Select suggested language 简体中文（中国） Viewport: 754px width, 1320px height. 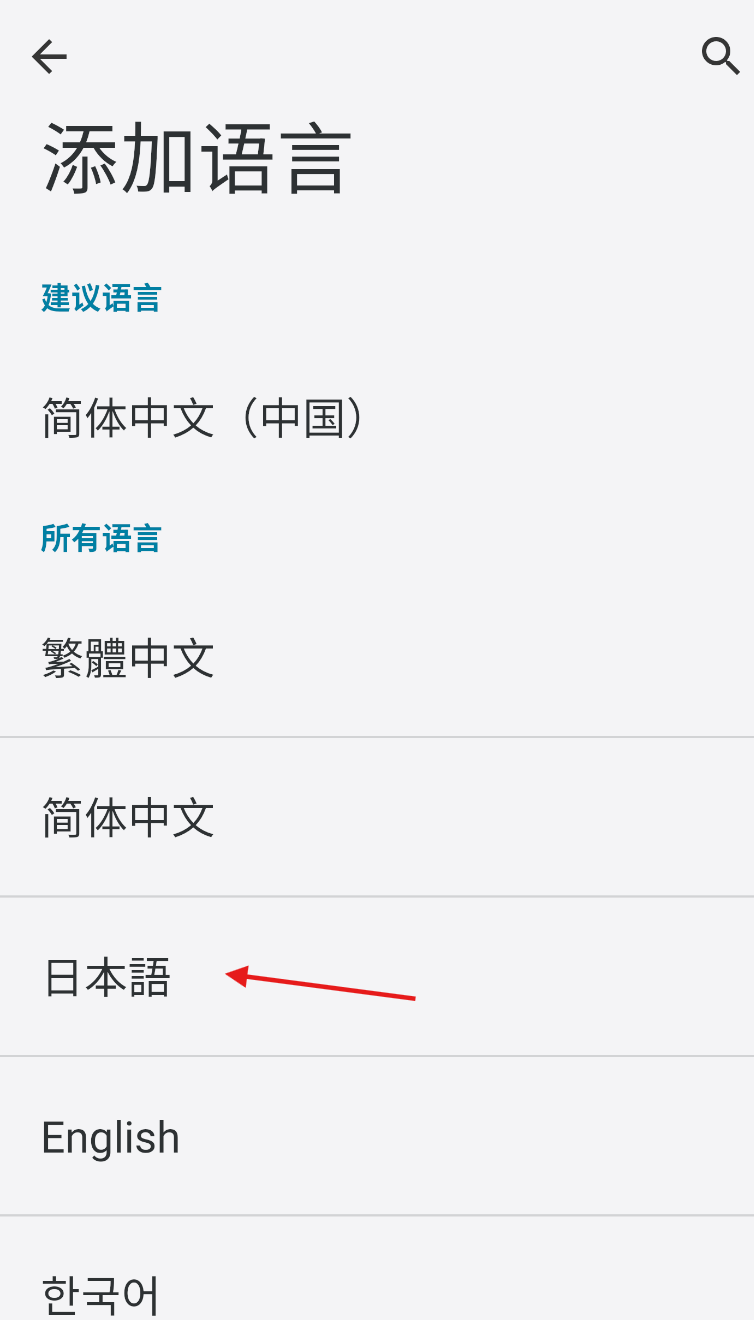point(377,418)
